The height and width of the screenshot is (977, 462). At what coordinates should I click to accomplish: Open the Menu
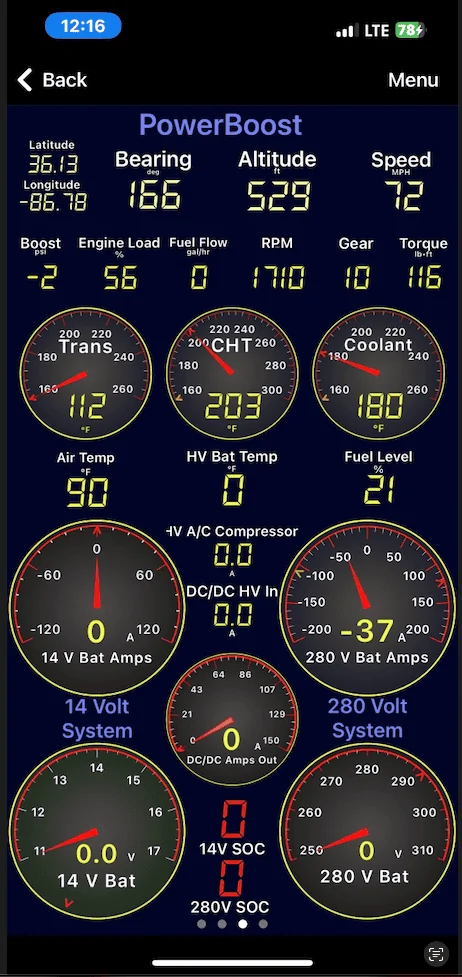pyautogui.click(x=413, y=80)
